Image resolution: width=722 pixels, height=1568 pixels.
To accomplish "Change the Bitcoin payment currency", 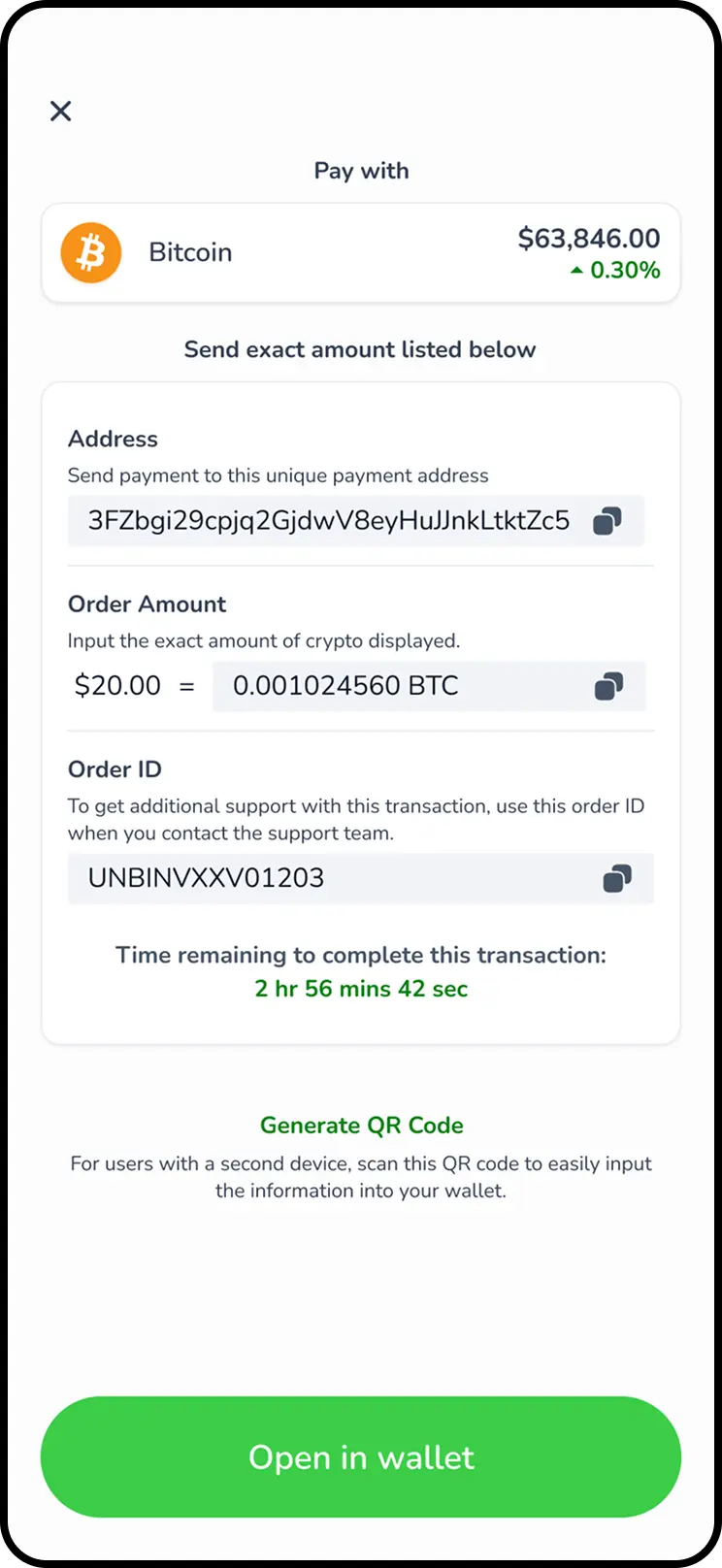I will (x=360, y=253).
